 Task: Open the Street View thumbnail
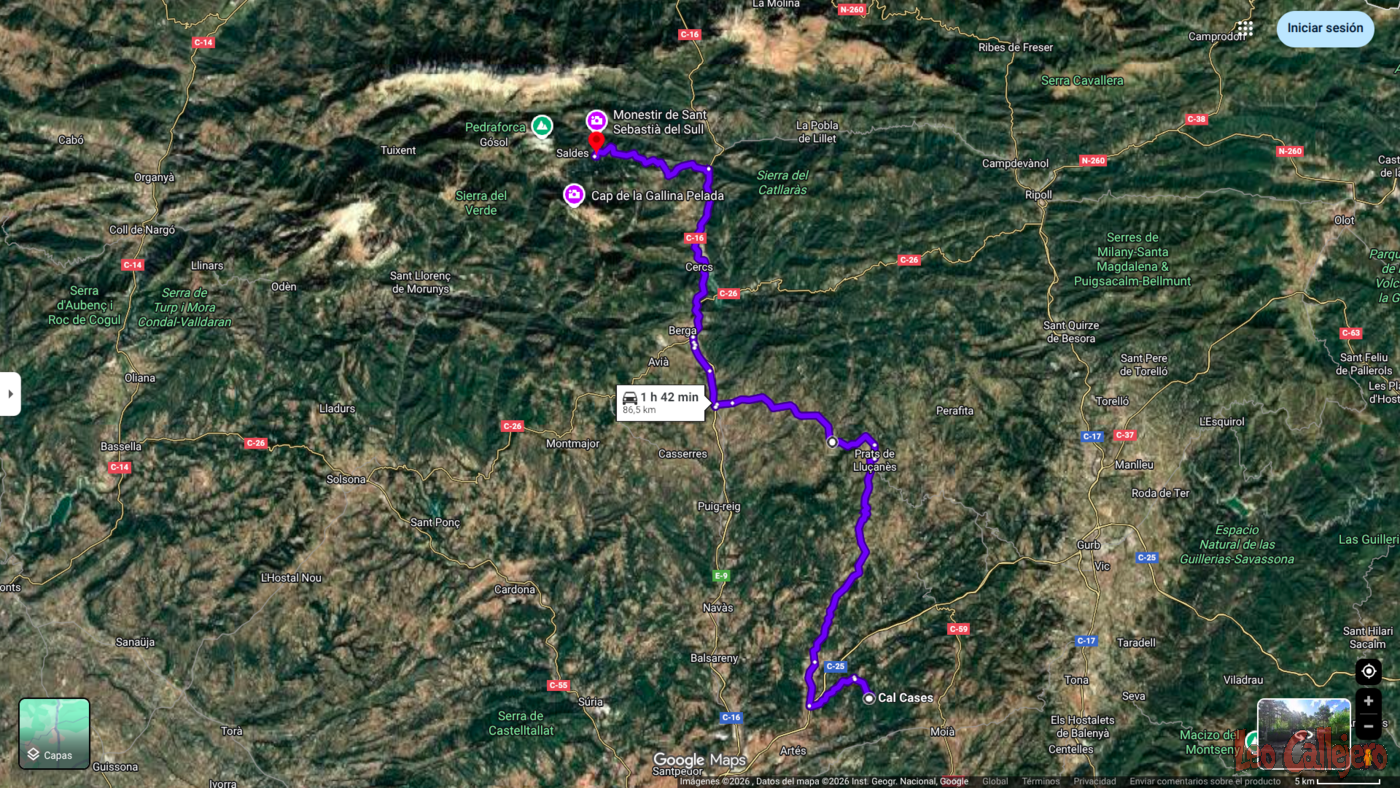(x=1303, y=733)
